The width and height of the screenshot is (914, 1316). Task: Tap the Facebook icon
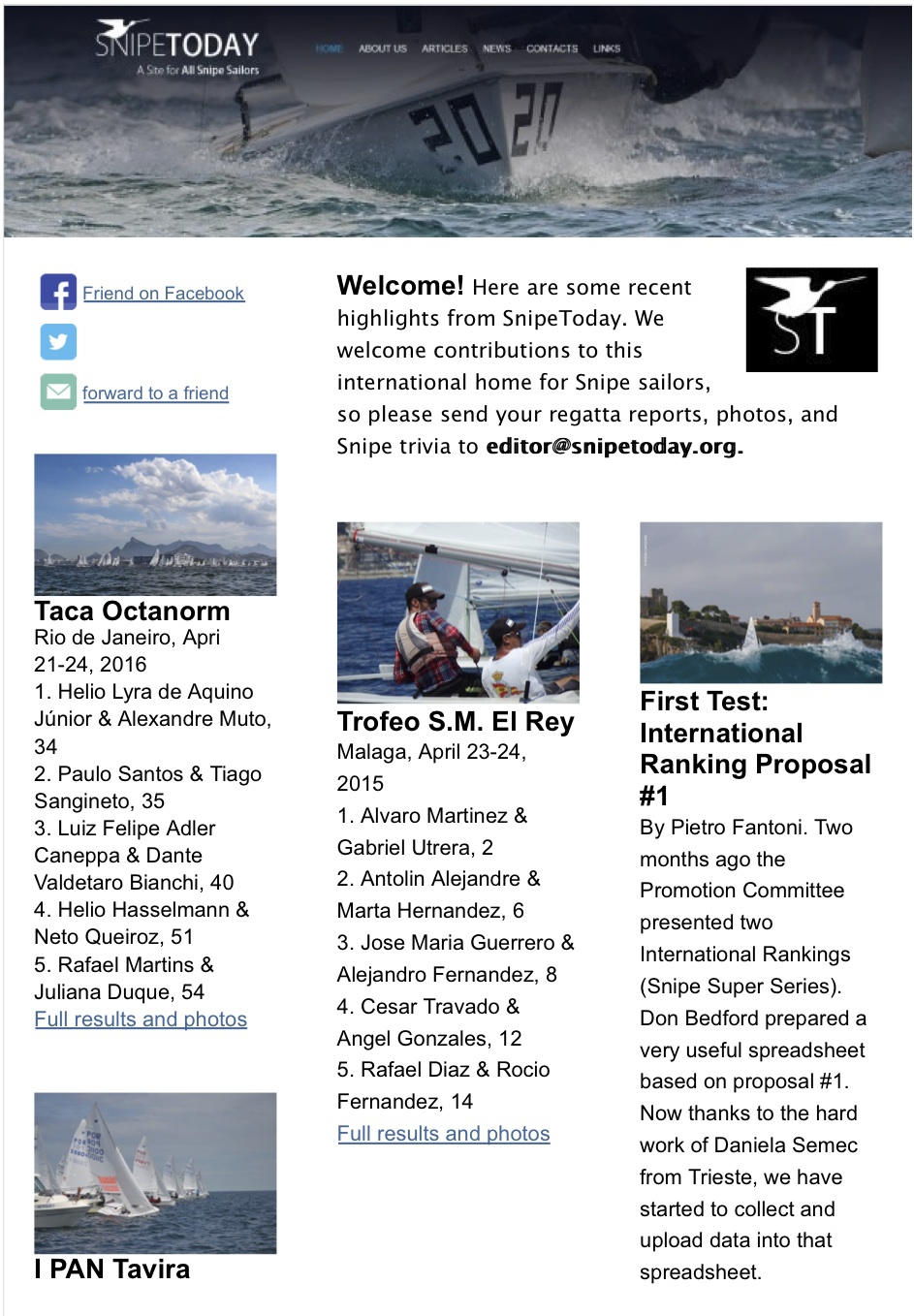(x=58, y=292)
